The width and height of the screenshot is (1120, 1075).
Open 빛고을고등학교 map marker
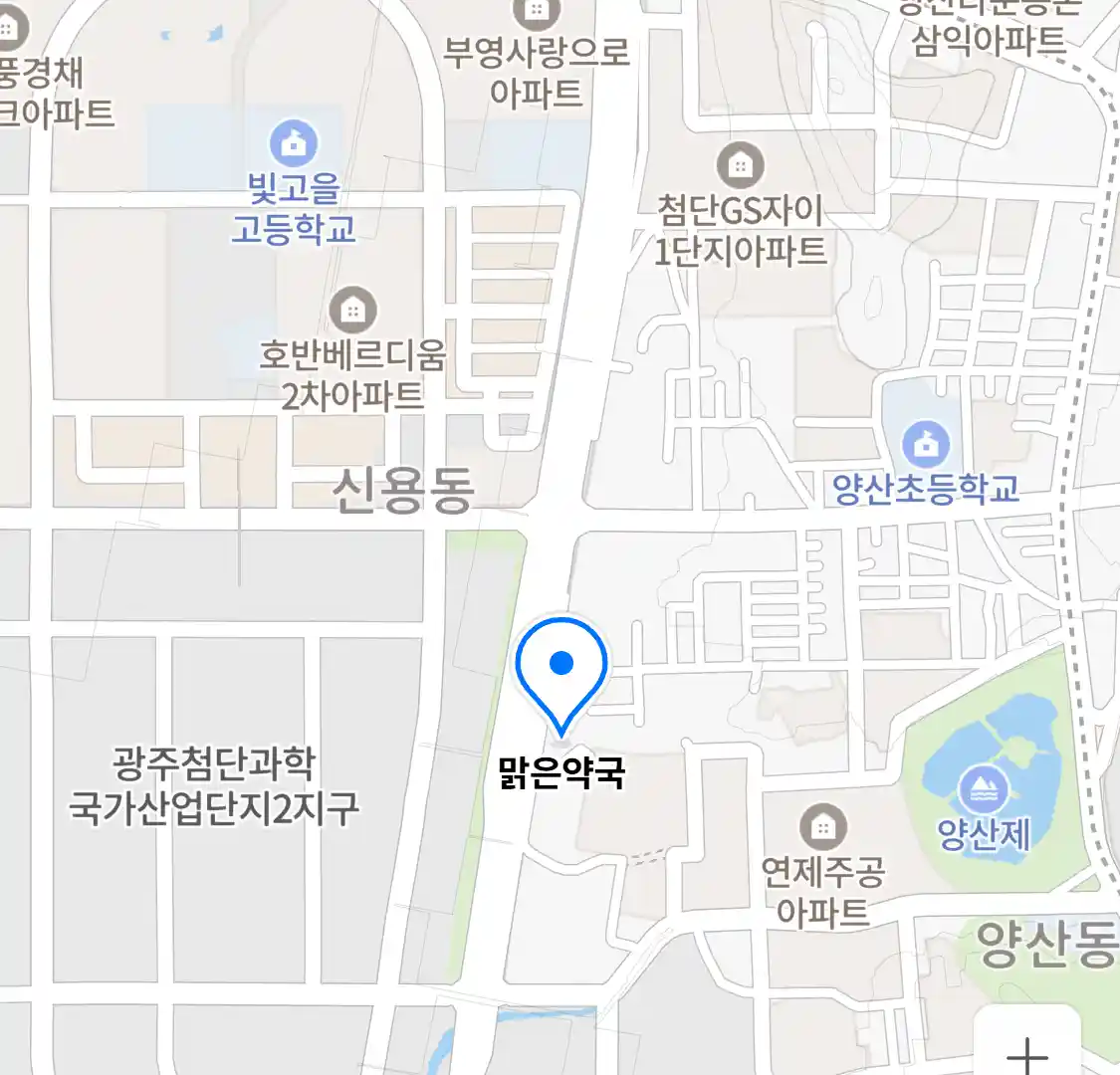click(293, 144)
